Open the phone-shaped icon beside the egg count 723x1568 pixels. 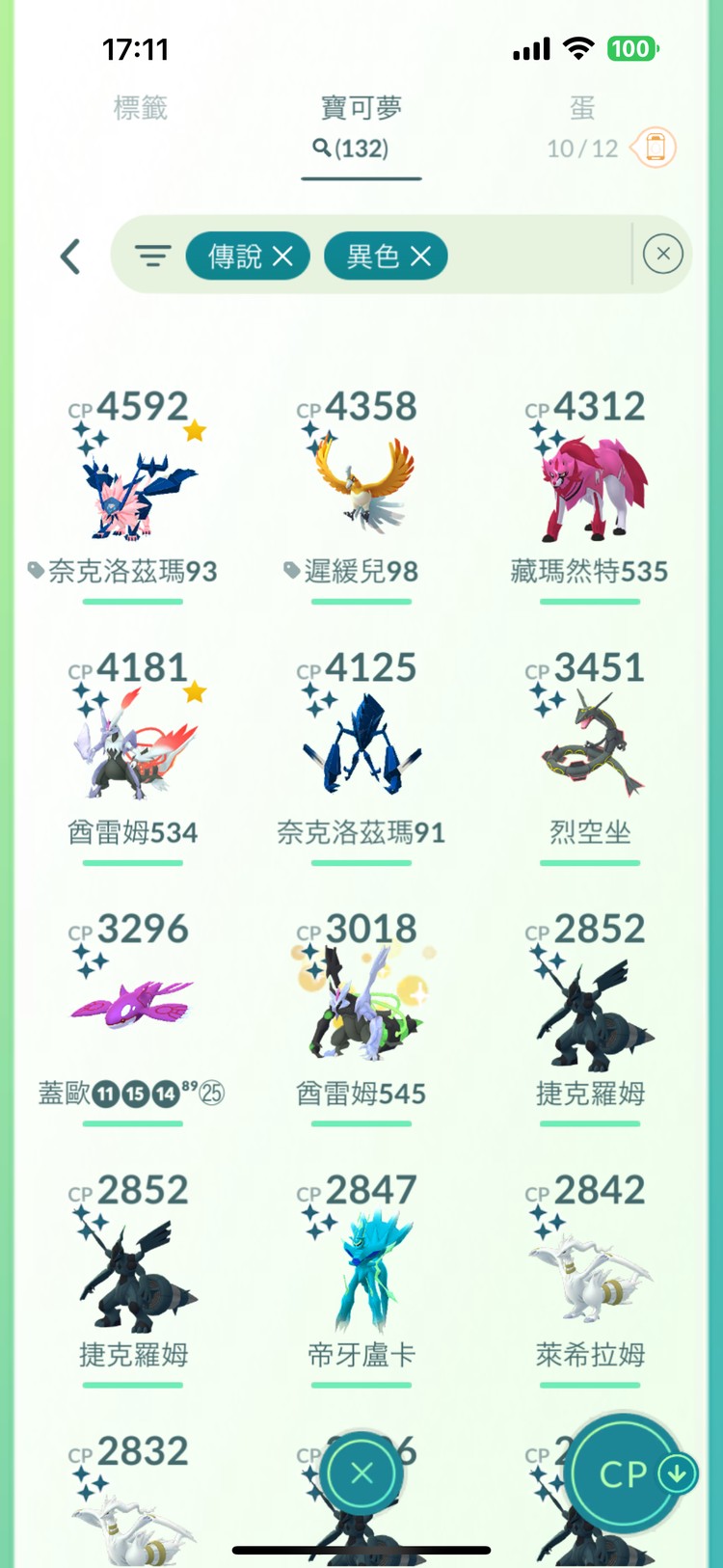point(656,148)
